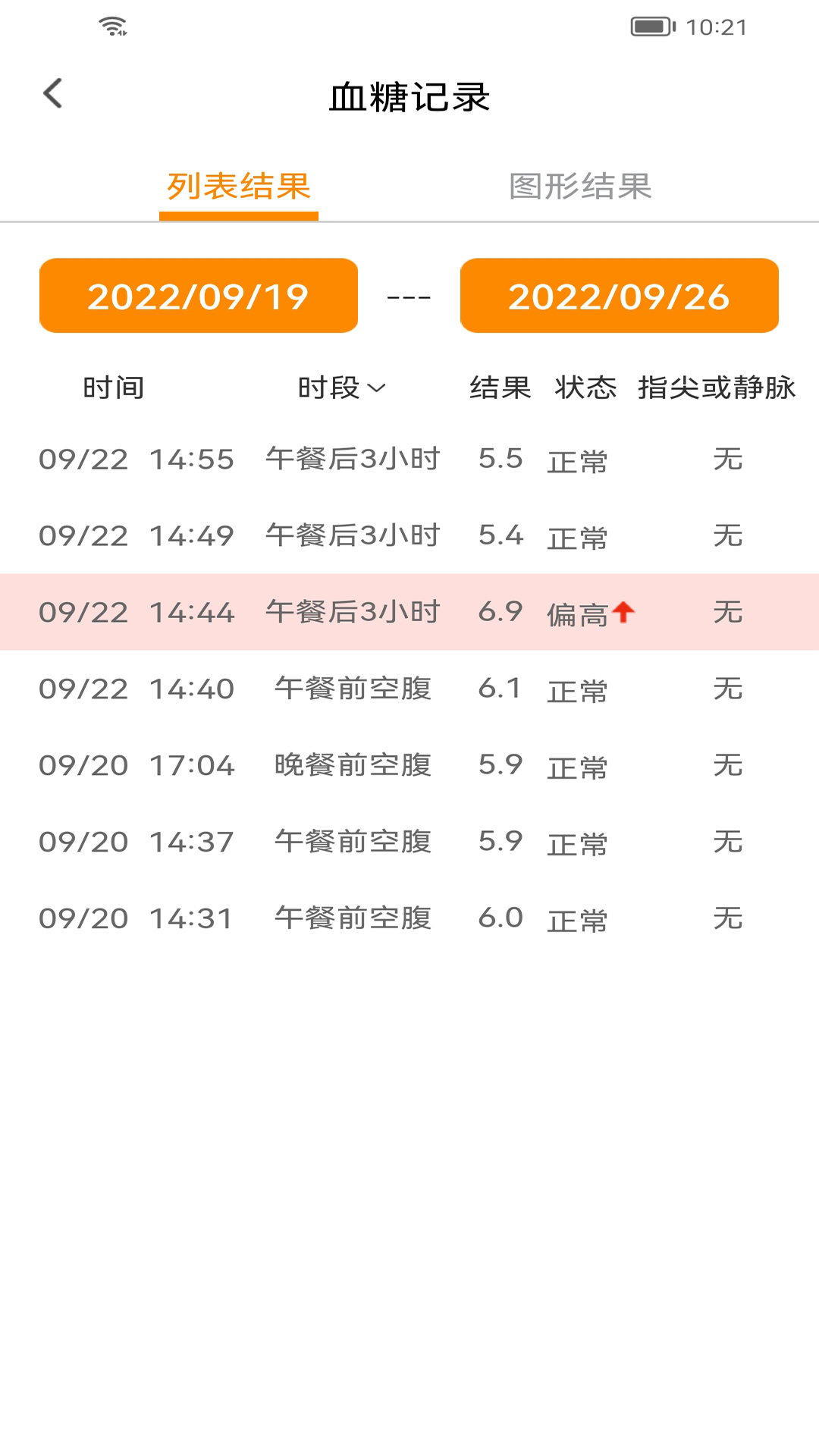This screenshot has height=1456, width=819.
Task: Switch to the 图形结果 tab
Action: click(x=581, y=186)
